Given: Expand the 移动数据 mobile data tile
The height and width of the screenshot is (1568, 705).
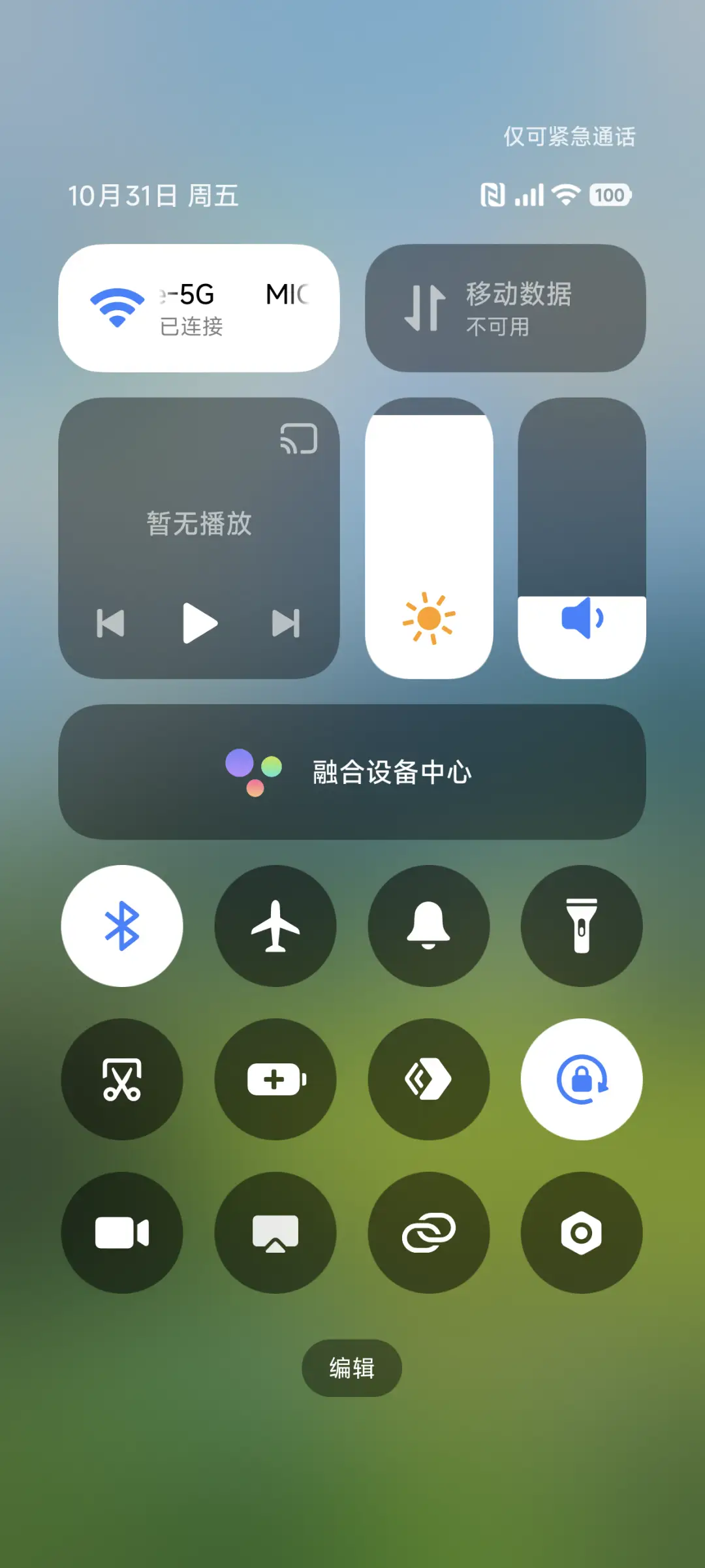Looking at the screenshot, I should [x=506, y=307].
